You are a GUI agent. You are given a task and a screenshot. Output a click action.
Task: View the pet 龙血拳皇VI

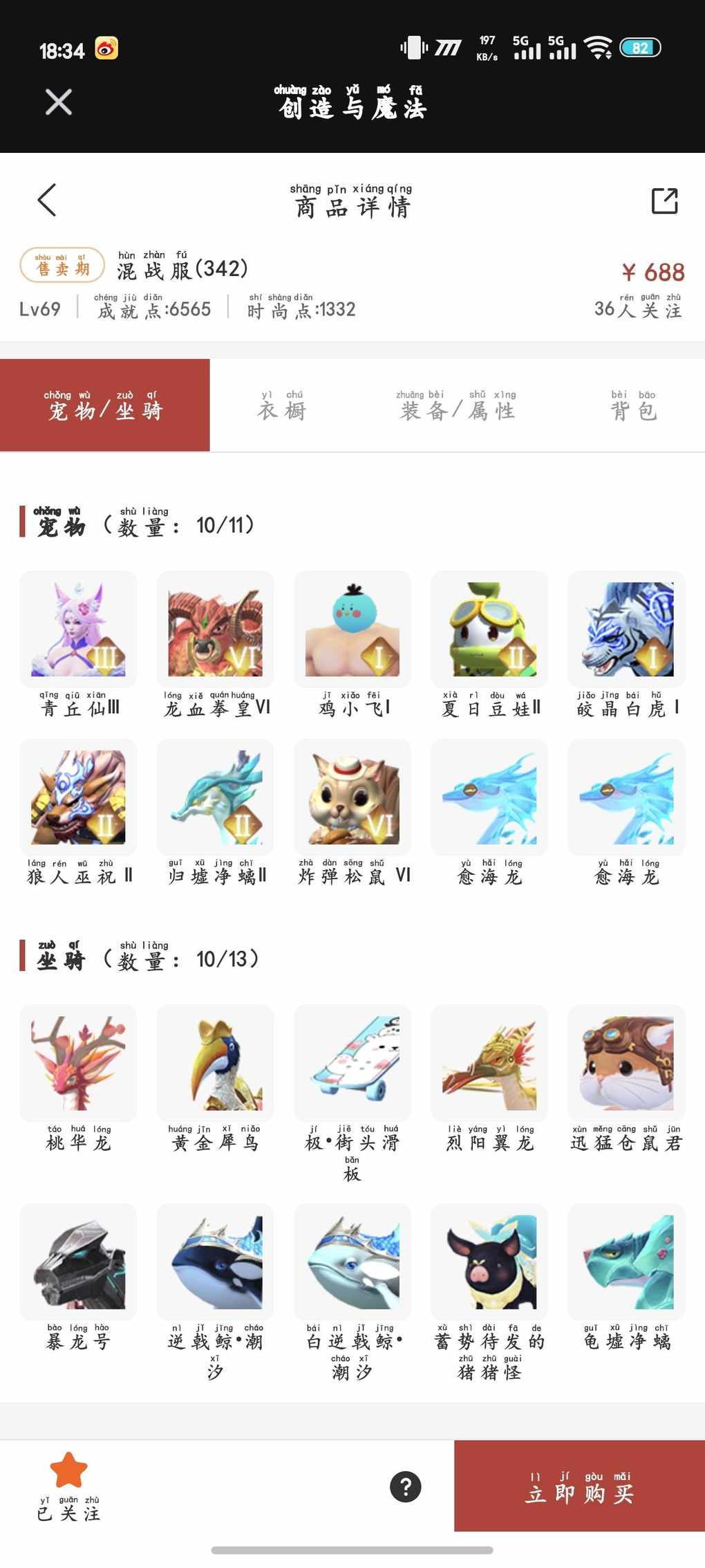coord(215,629)
